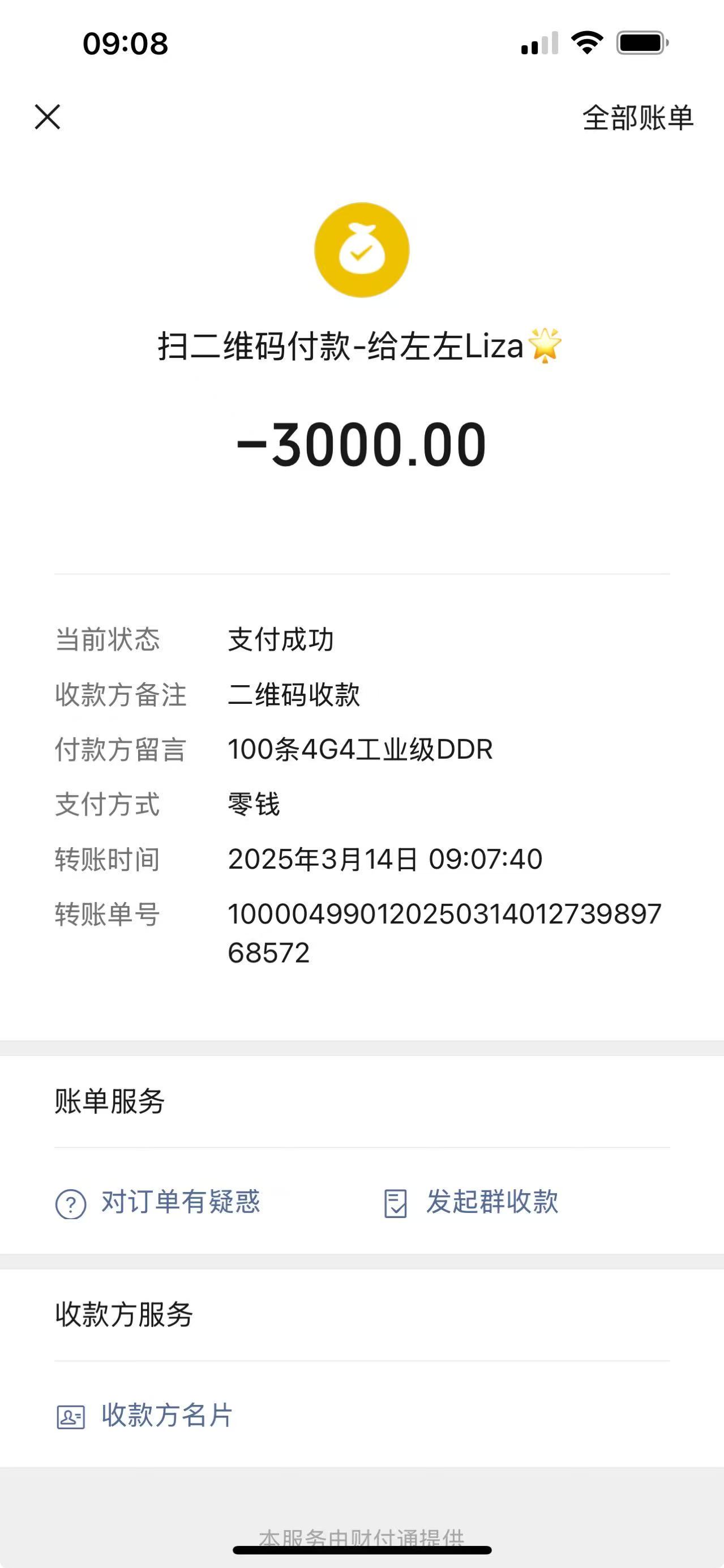Viewport: 724px width, 1568px height.
Task: Start a group collection with 发起群收款
Action: tap(471, 1202)
